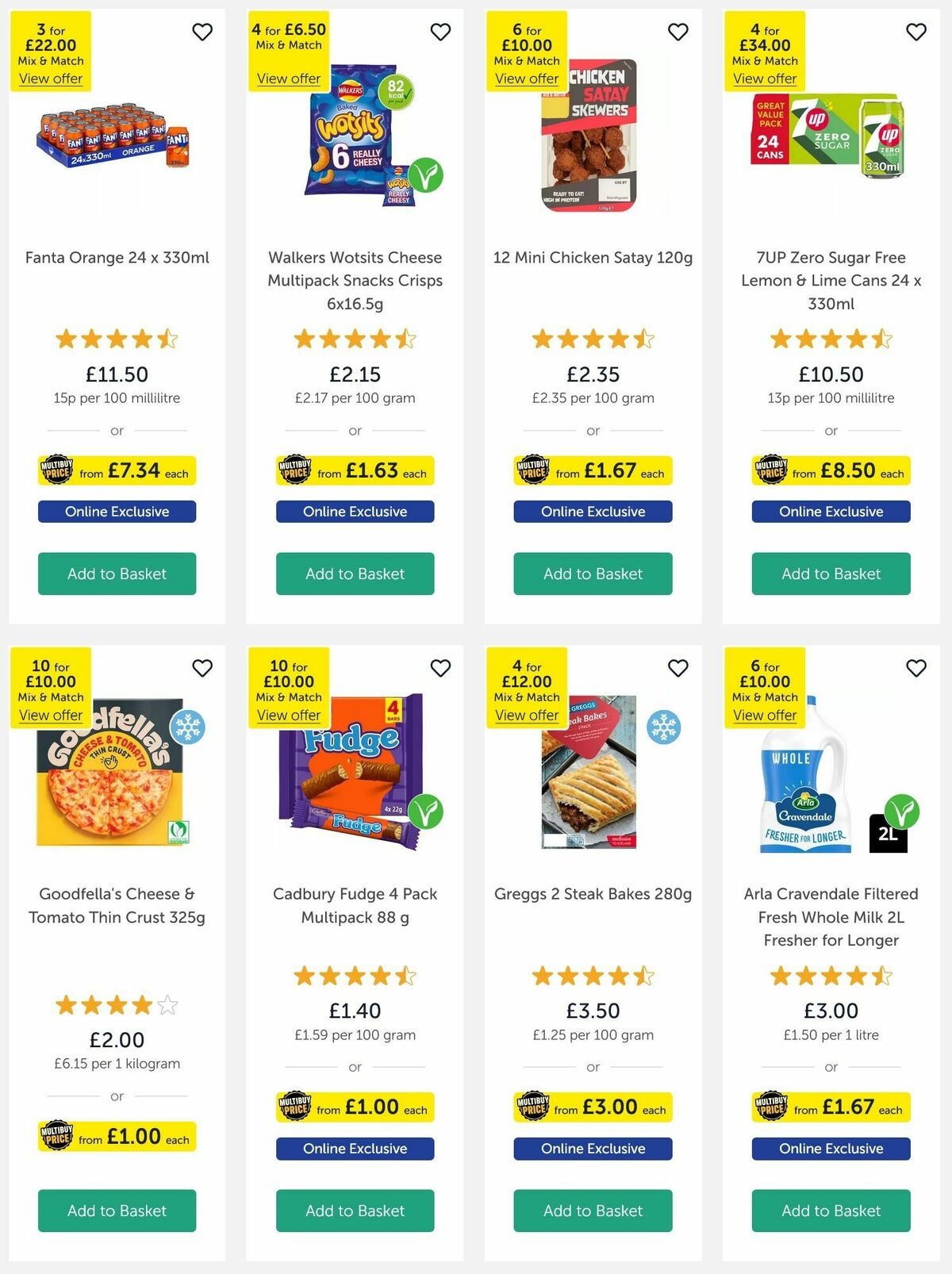Select the heart icon on Greggs Steak Bakes

click(678, 669)
